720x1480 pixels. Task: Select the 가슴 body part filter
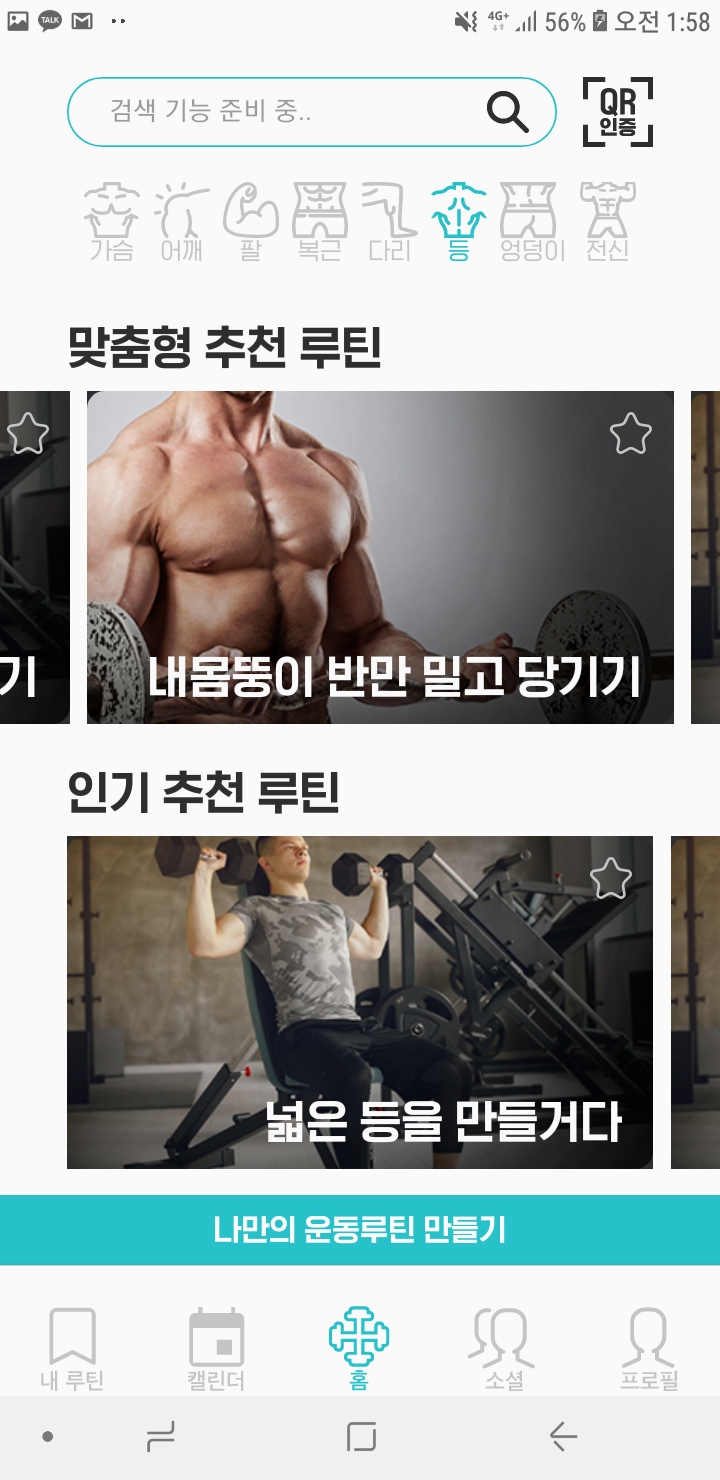coord(111,222)
